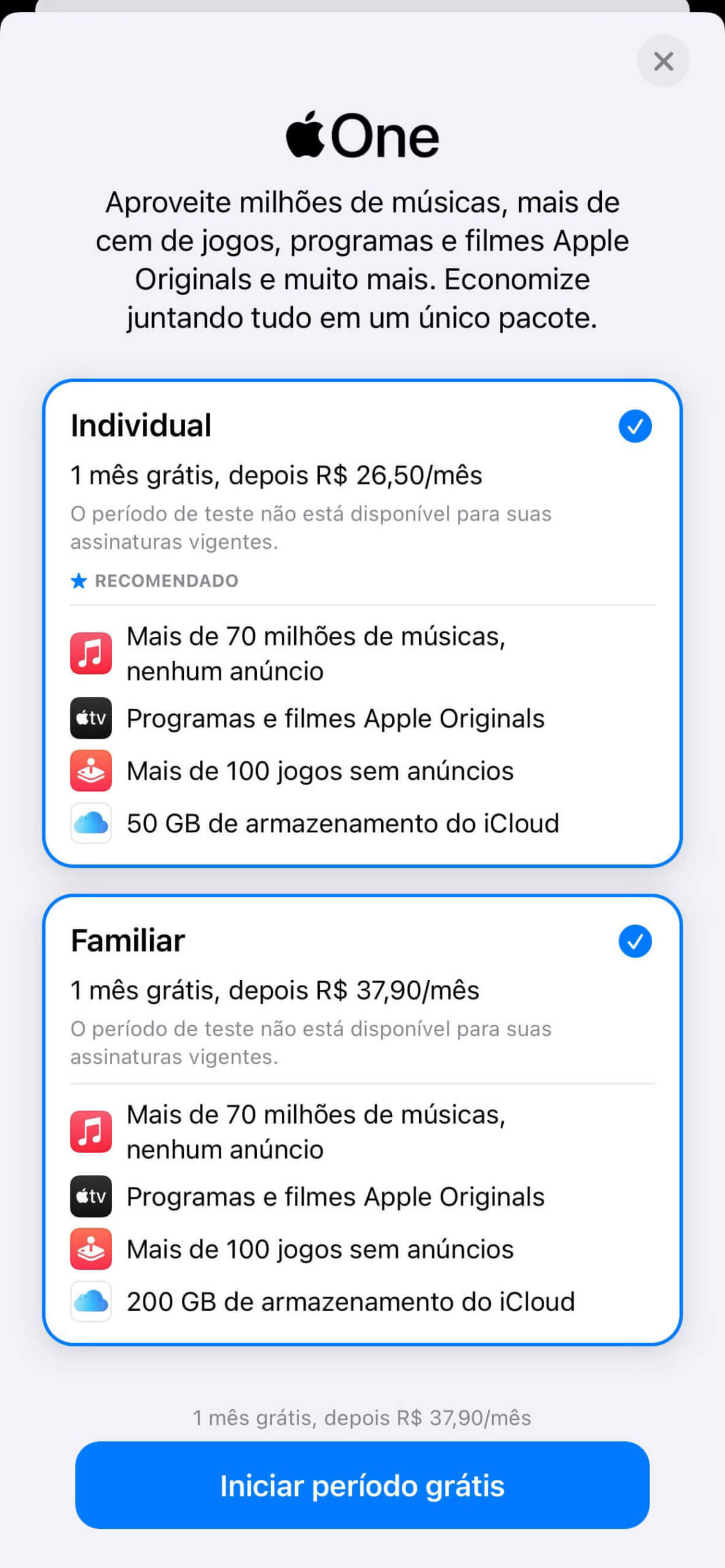Choose the Familiar plan card

tap(362, 1120)
